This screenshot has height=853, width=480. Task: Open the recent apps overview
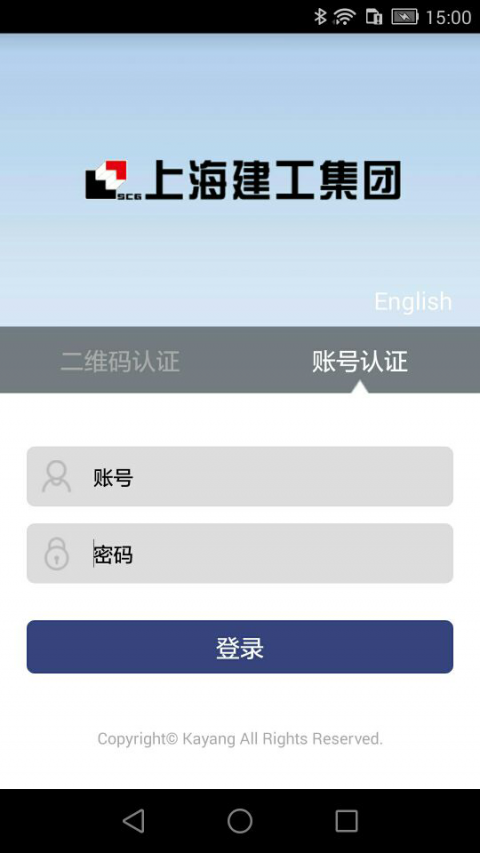[x=346, y=821]
